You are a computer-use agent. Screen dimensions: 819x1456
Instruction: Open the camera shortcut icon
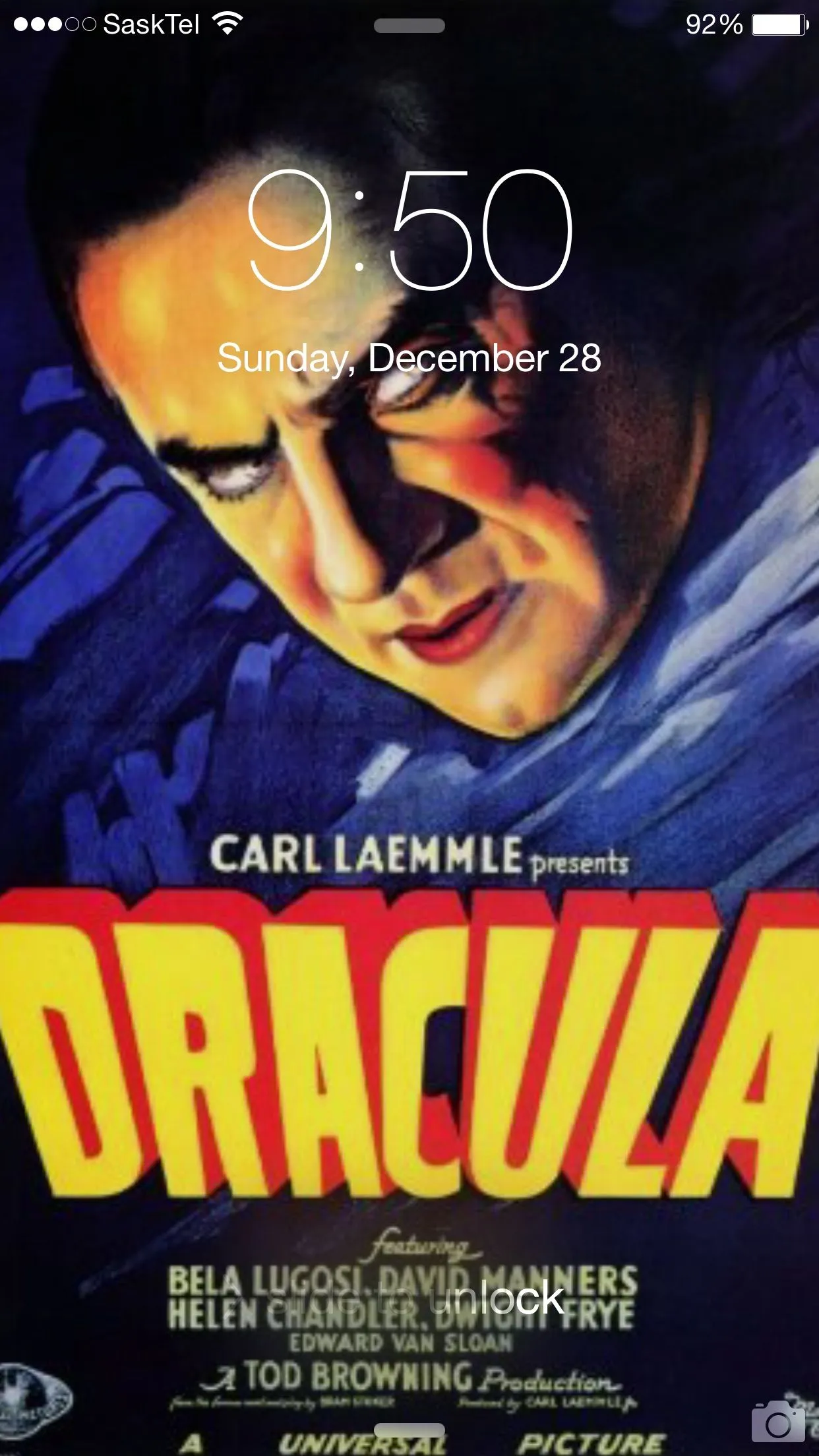778,1422
